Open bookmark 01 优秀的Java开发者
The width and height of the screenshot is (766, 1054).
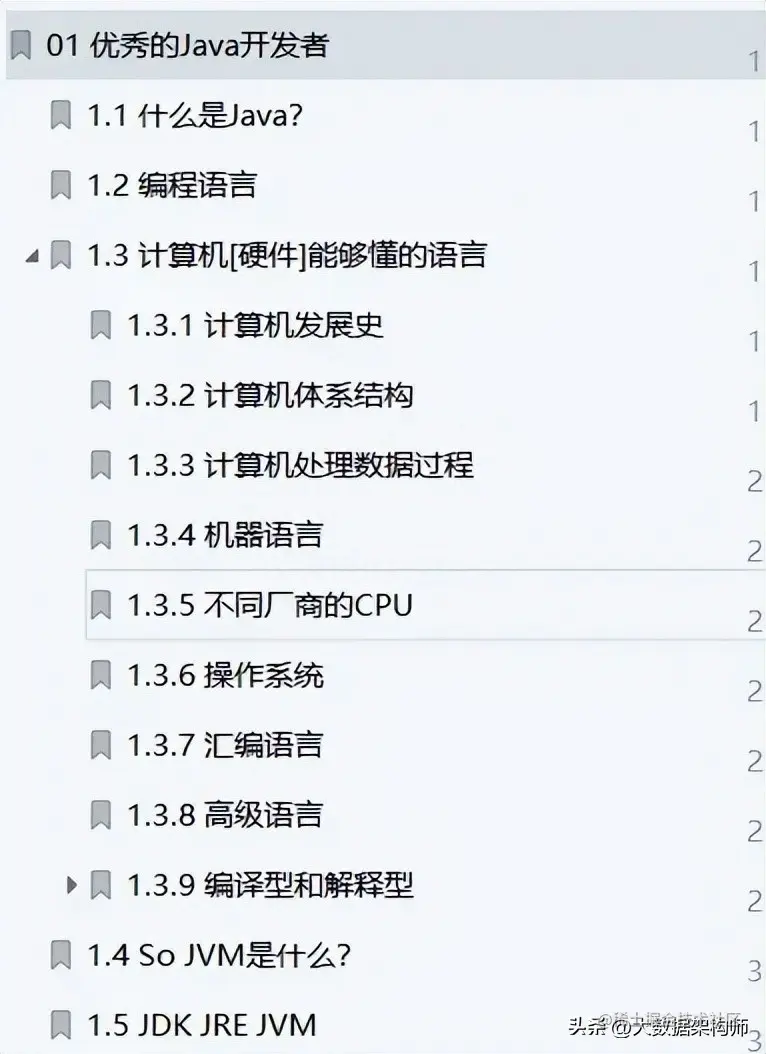(x=187, y=45)
